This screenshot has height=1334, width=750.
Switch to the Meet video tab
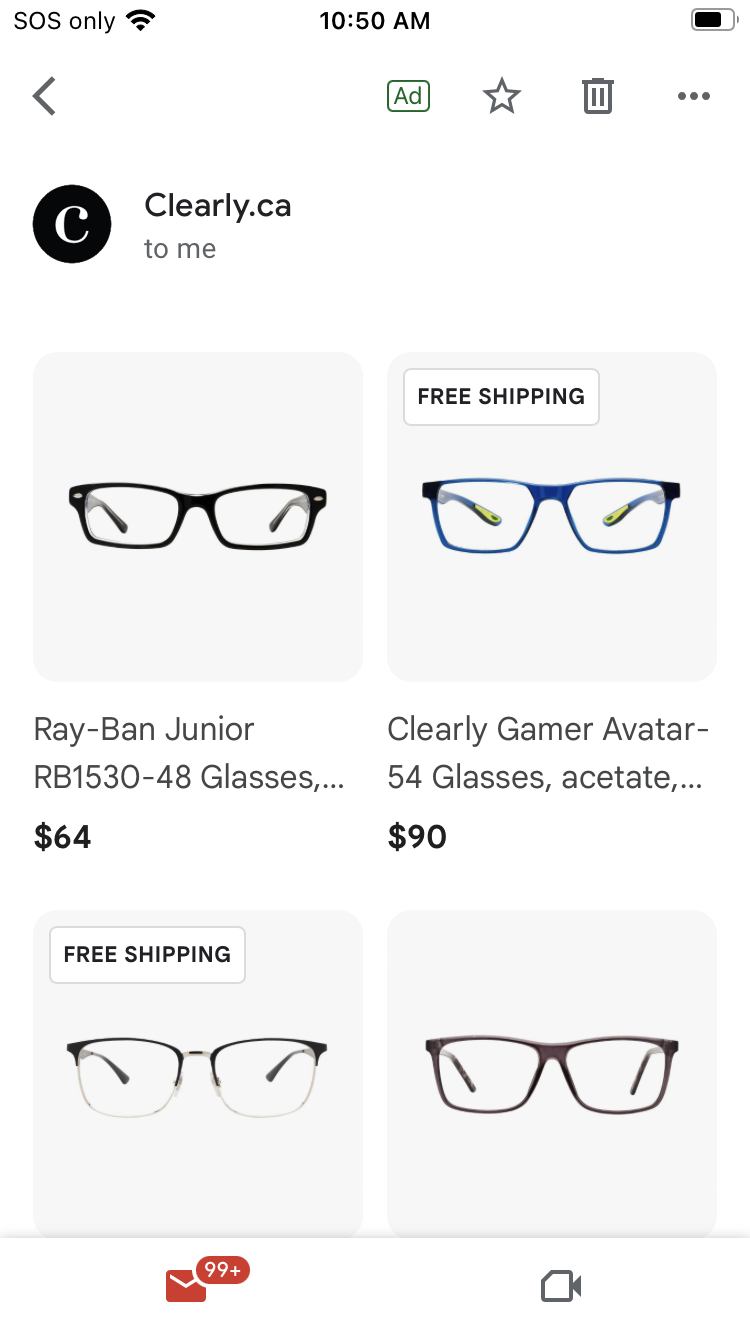[561, 1286]
